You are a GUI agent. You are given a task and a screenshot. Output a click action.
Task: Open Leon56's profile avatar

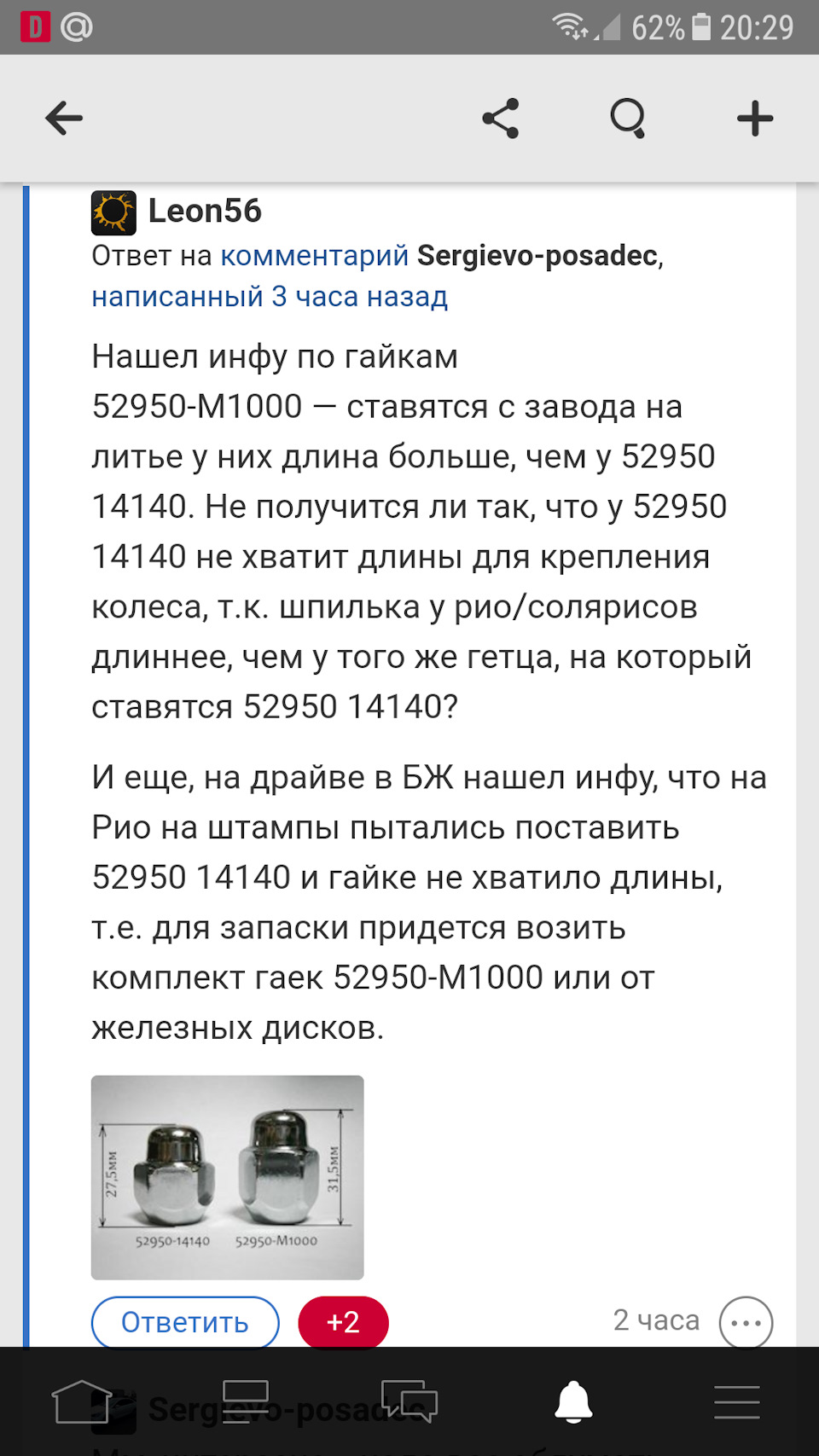(113, 212)
